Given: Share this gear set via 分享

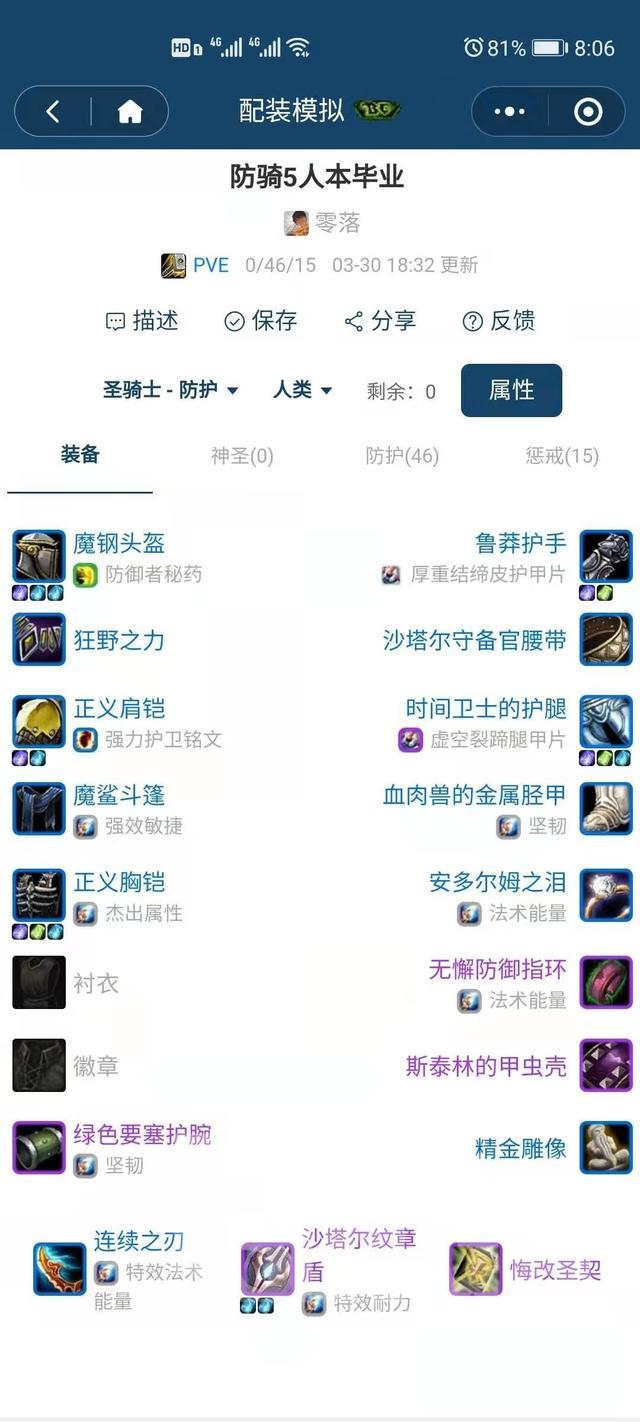Looking at the screenshot, I should click(x=380, y=321).
